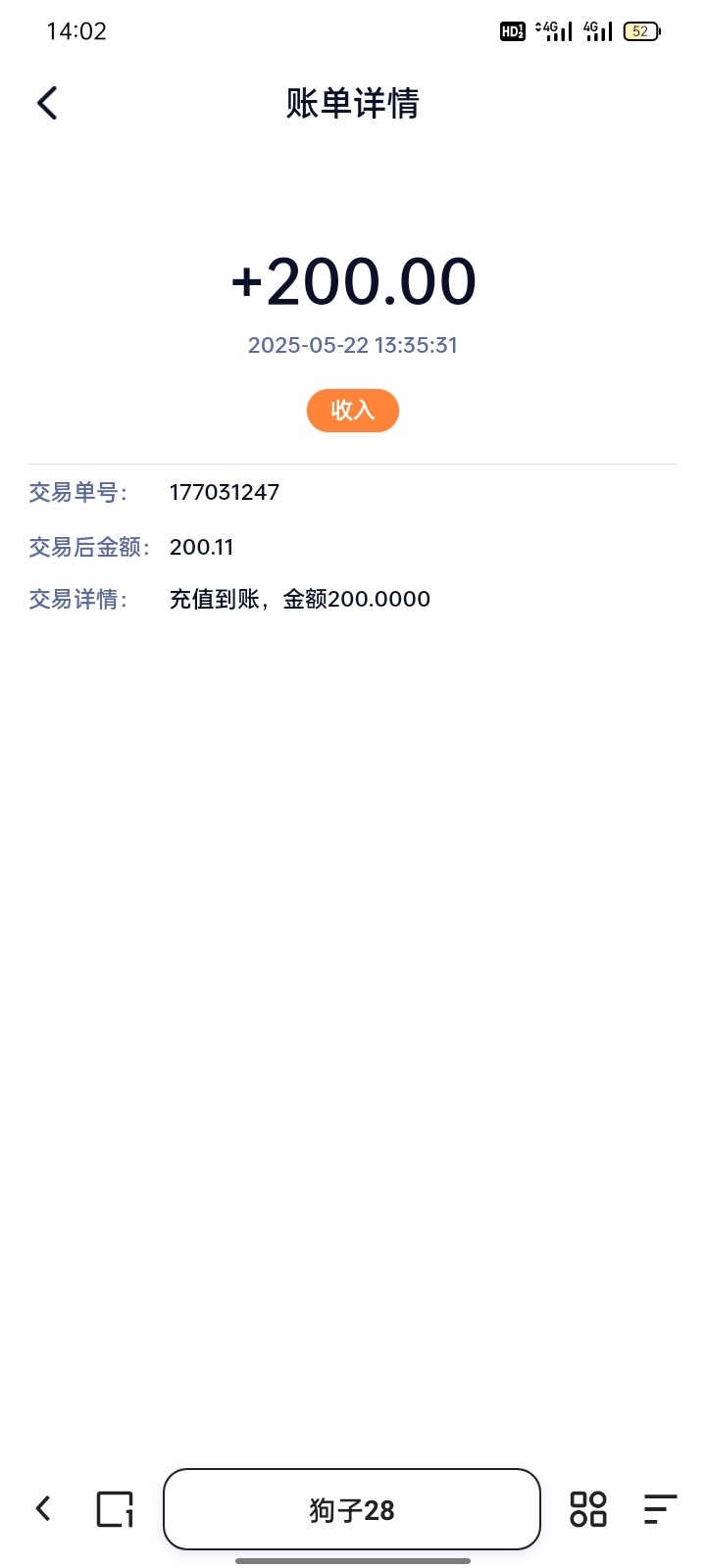
Task: Go back from the 账单详情 page
Action: (47, 103)
